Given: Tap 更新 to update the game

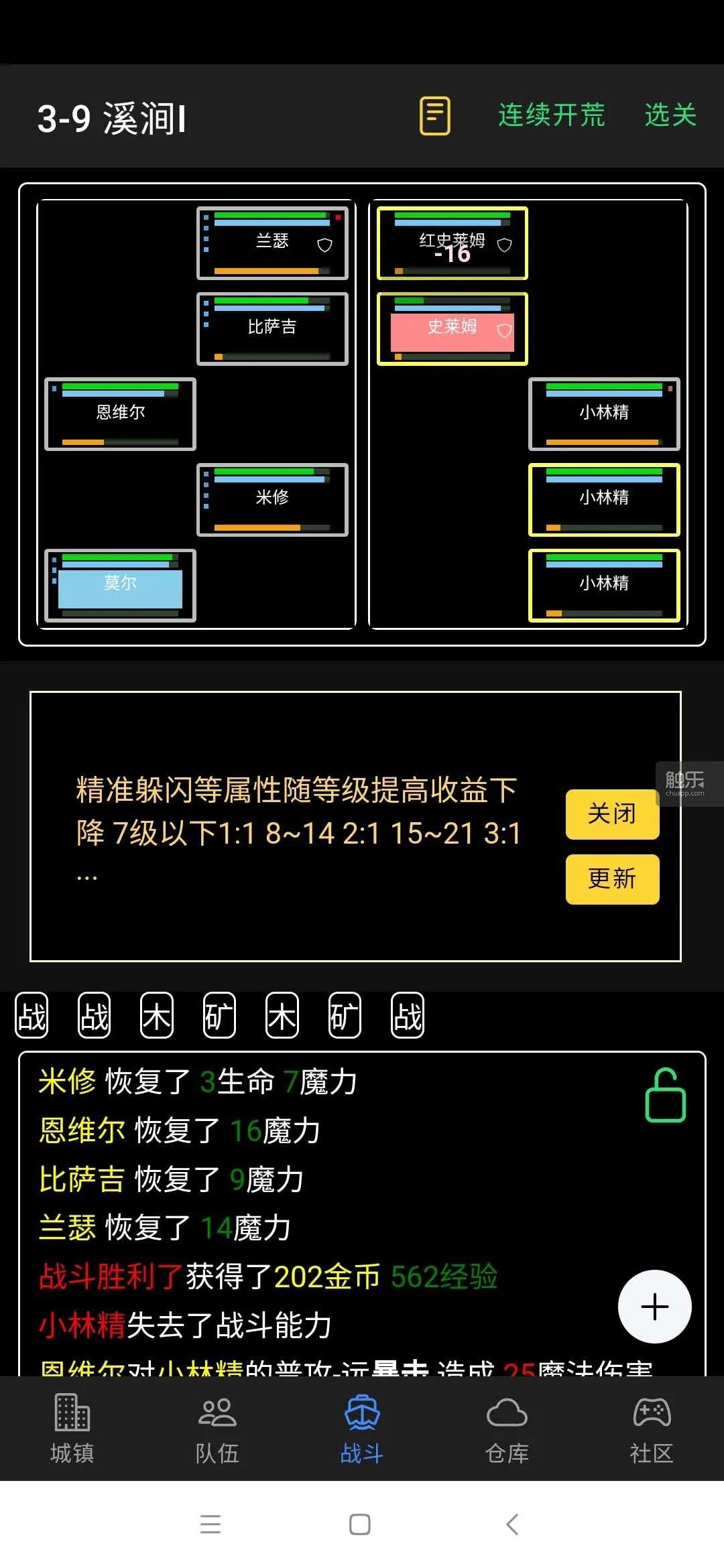Looking at the screenshot, I should pyautogui.click(x=612, y=879).
